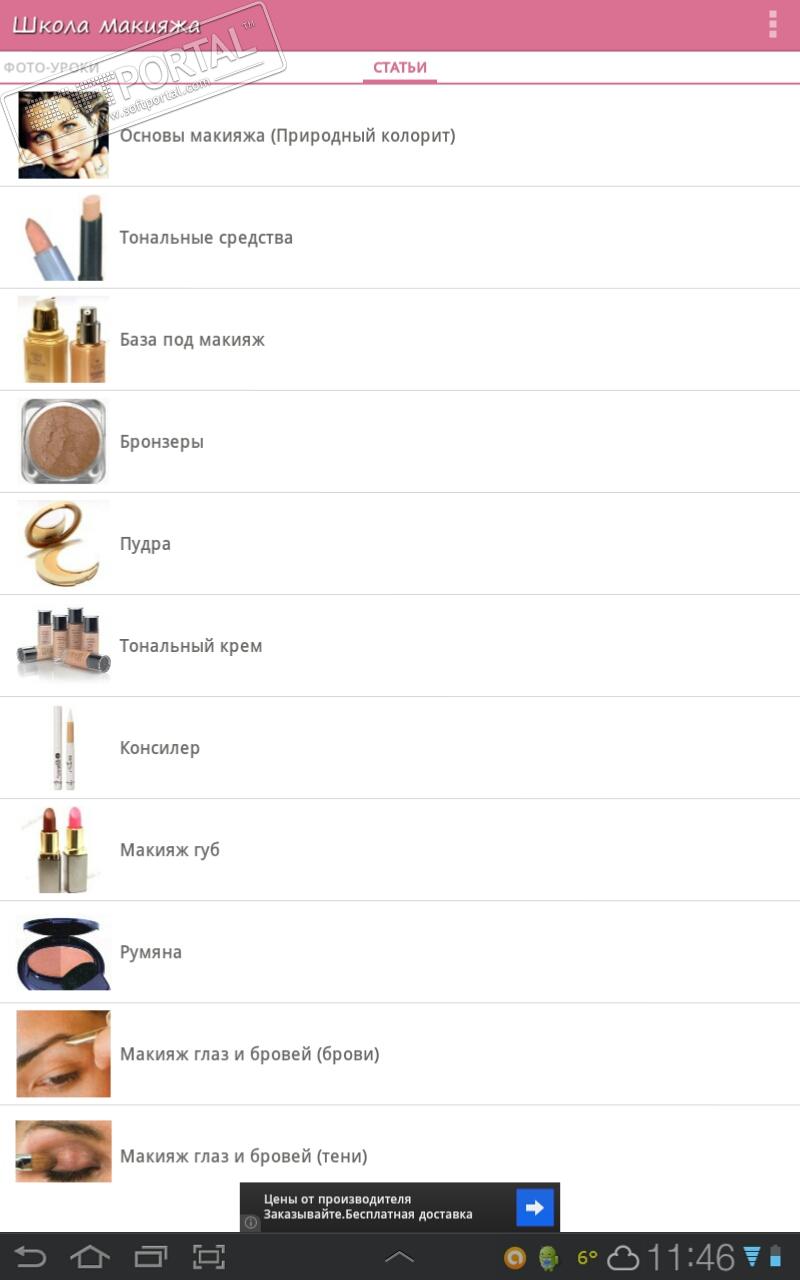Viewport: 800px width, 1280px height.
Task: Open the Консилер article
Action: [160, 748]
